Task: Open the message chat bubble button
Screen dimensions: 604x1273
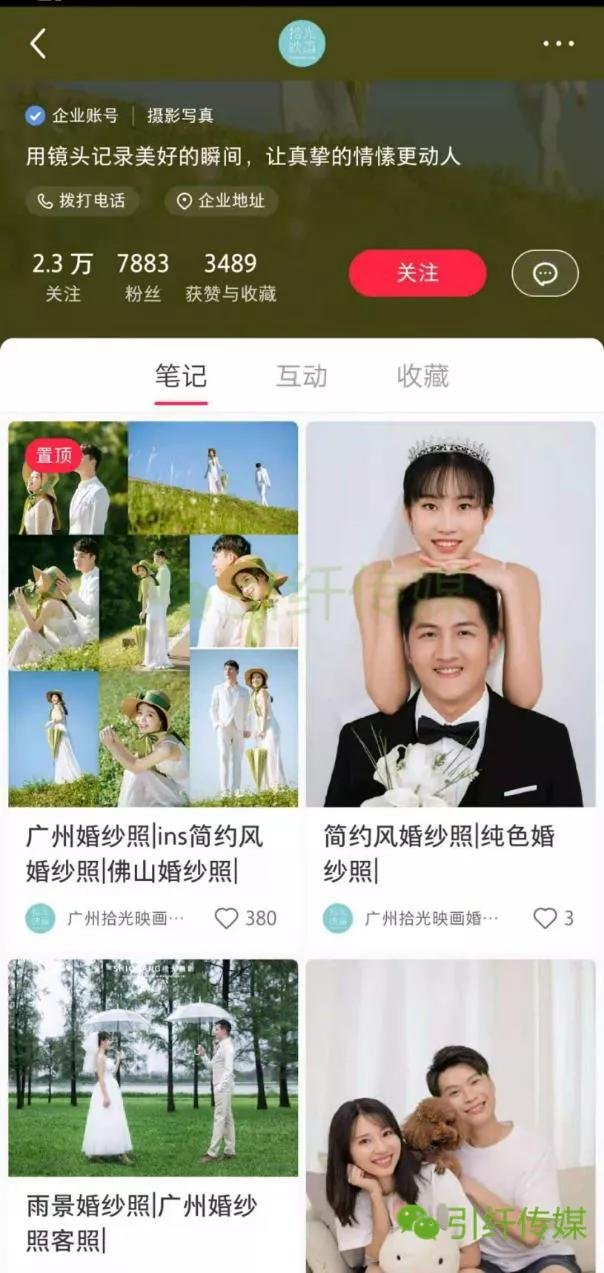Action: (x=545, y=273)
